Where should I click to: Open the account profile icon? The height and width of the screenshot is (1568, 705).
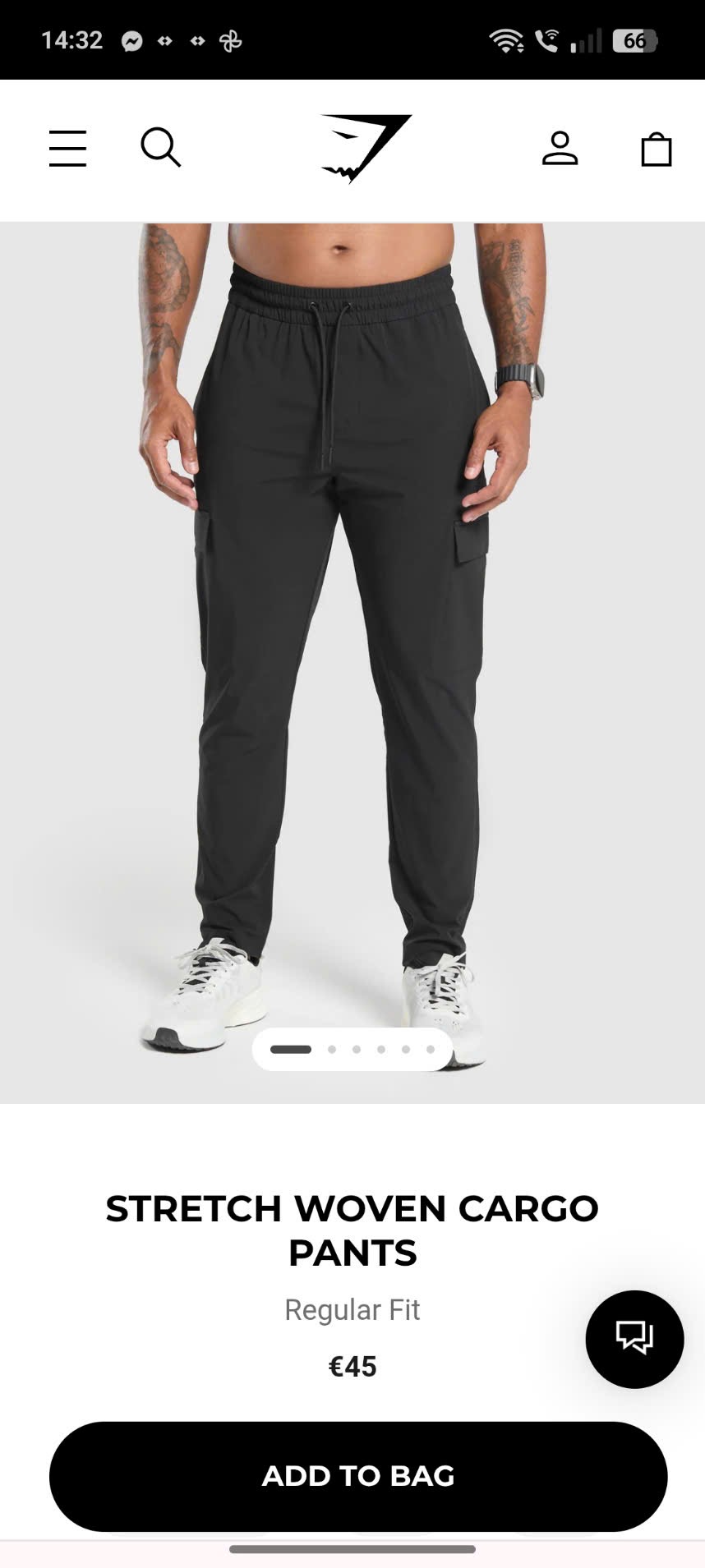(560, 149)
